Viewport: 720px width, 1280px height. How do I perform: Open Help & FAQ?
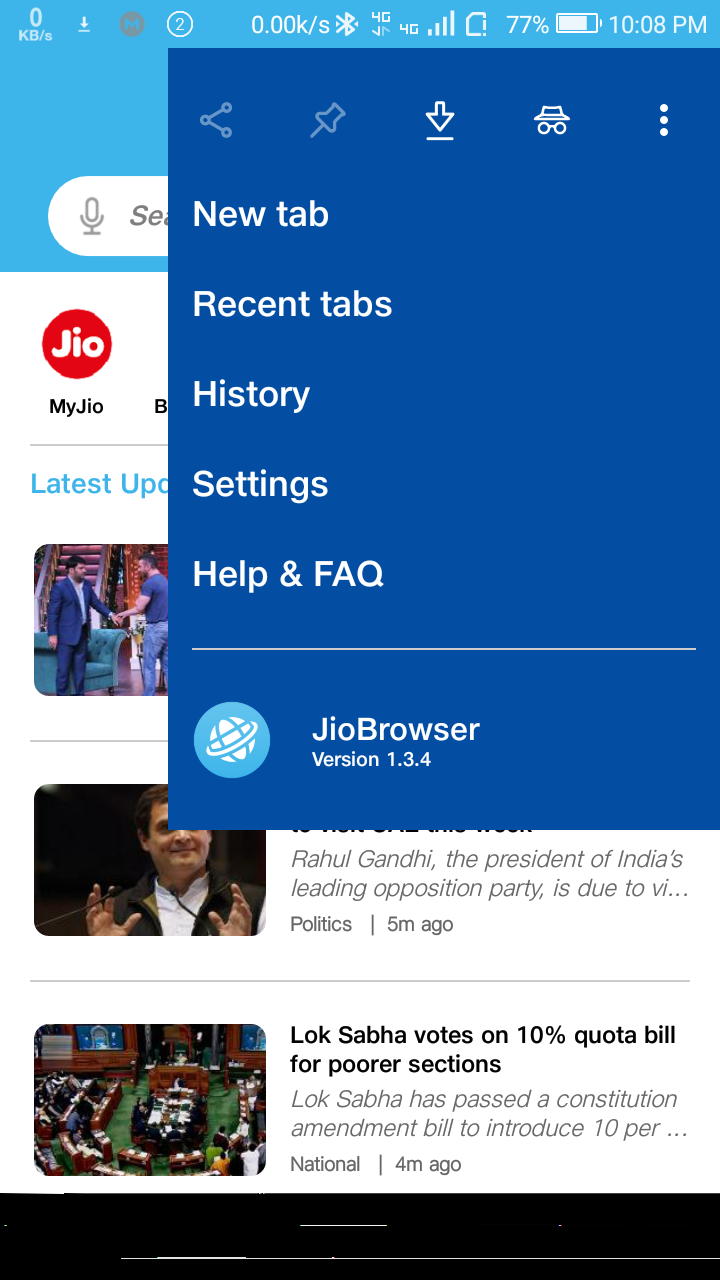(288, 574)
